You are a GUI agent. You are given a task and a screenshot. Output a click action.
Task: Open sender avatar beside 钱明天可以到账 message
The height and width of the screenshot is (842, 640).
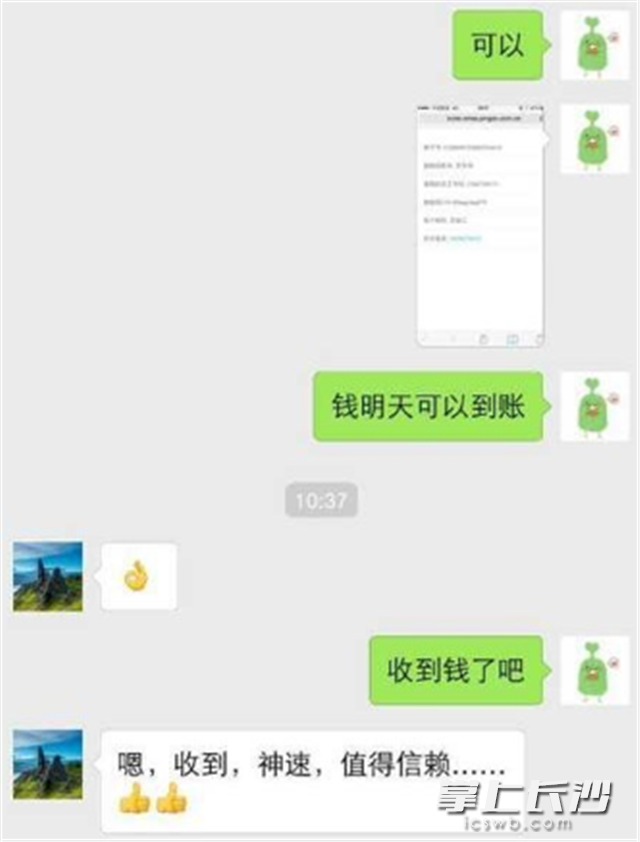[x=594, y=406]
